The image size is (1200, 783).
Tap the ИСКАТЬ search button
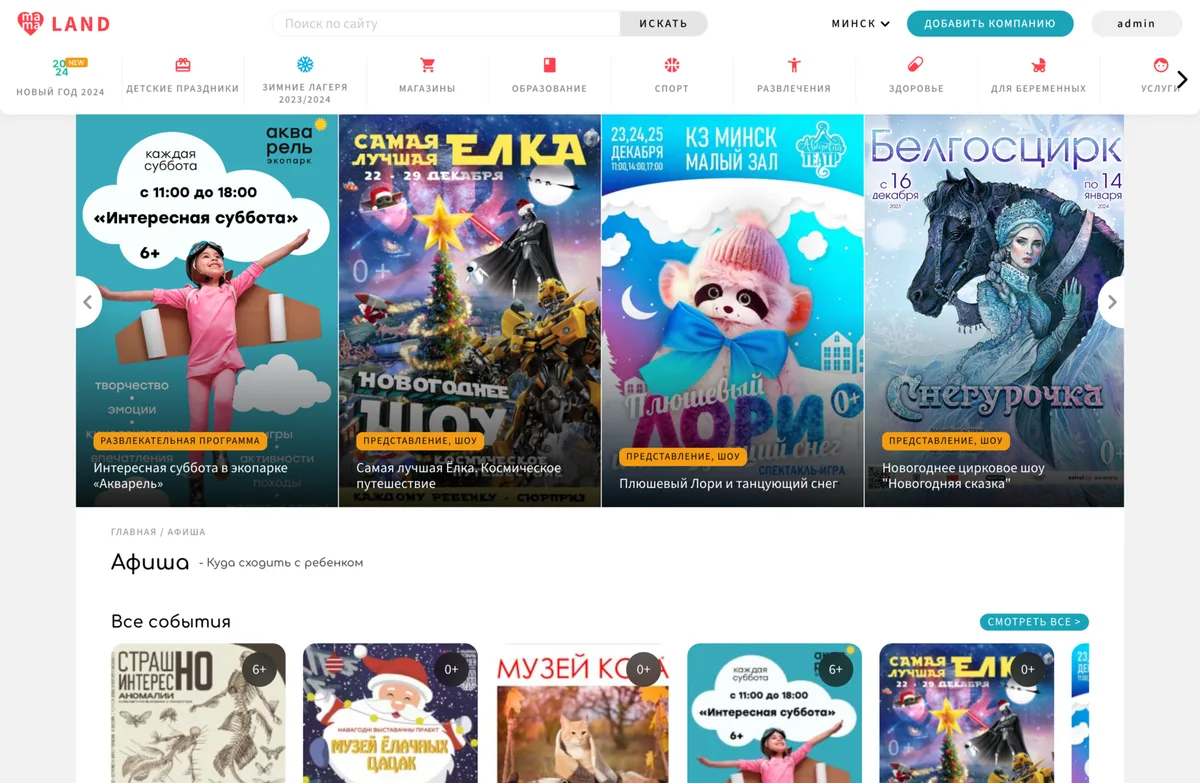[x=663, y=23]
